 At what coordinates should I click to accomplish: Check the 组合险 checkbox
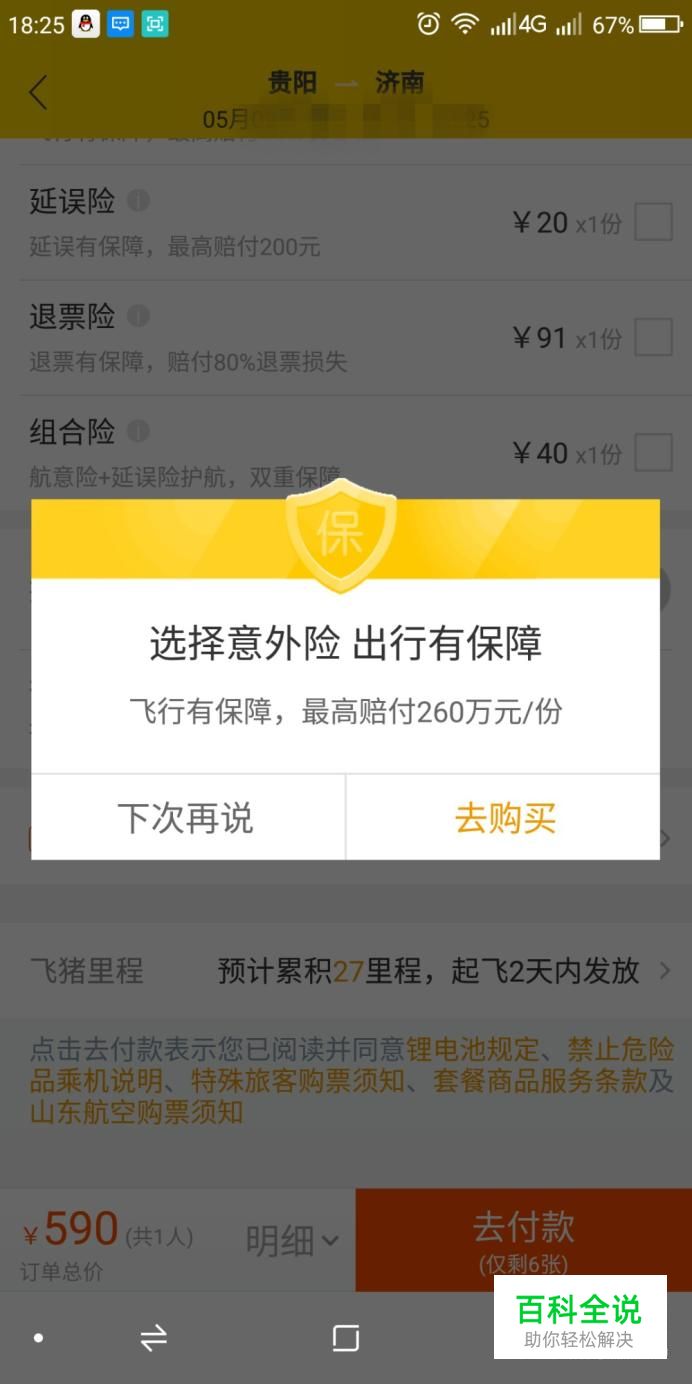[654, 452]
